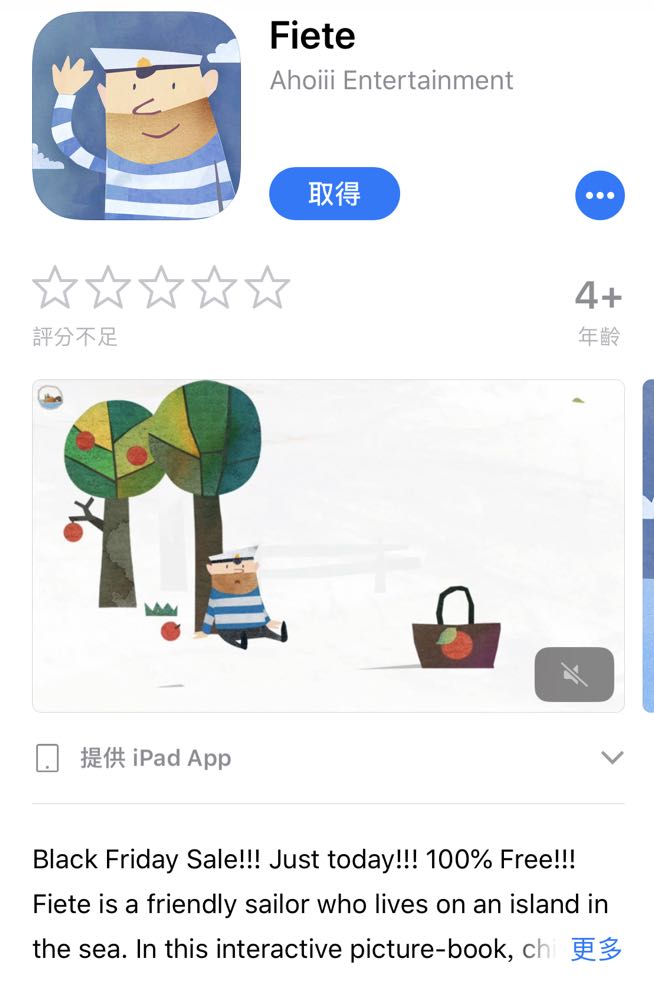Expand the 提供 iPad App compatibility row
654x1000 pixels.
pos(612,757)
